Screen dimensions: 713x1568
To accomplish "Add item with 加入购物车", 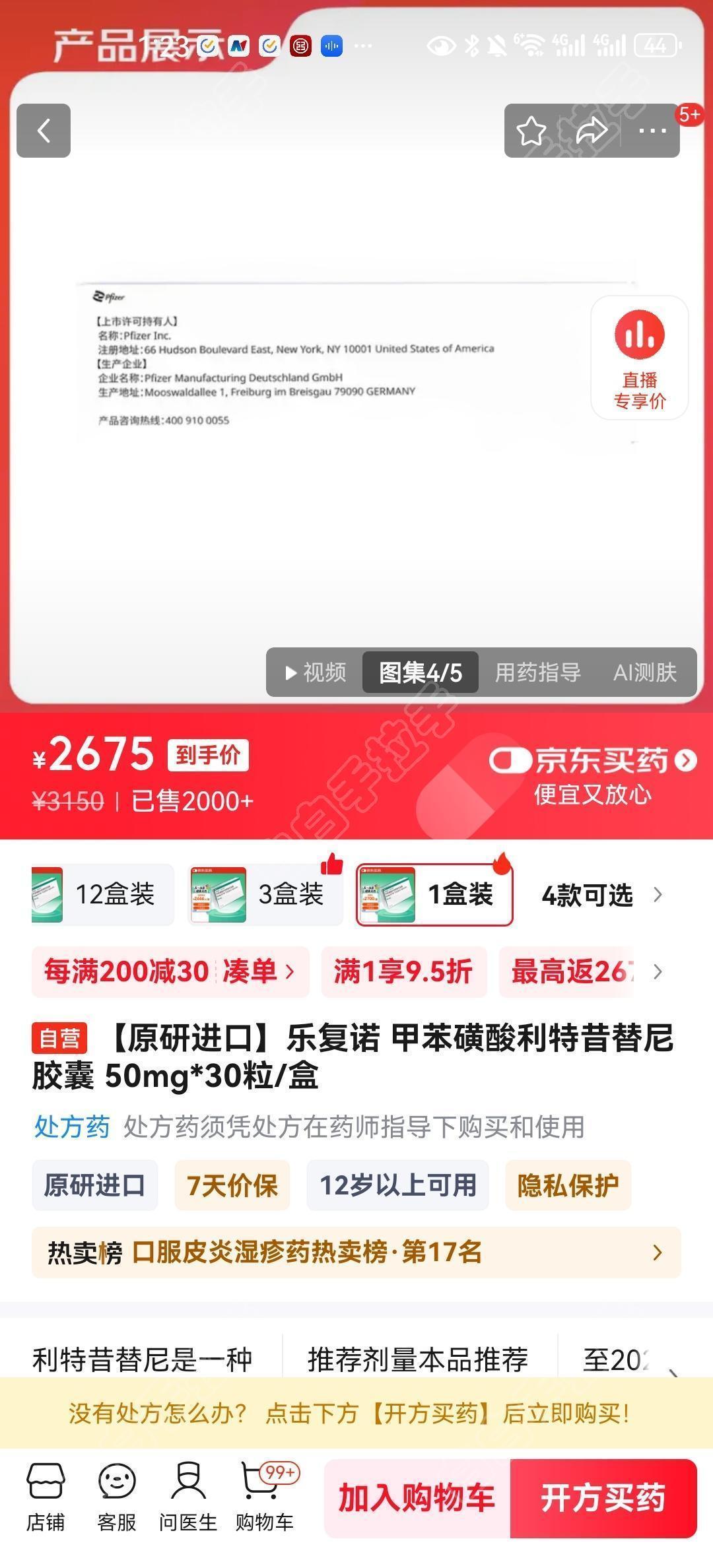I will 417,1498.
